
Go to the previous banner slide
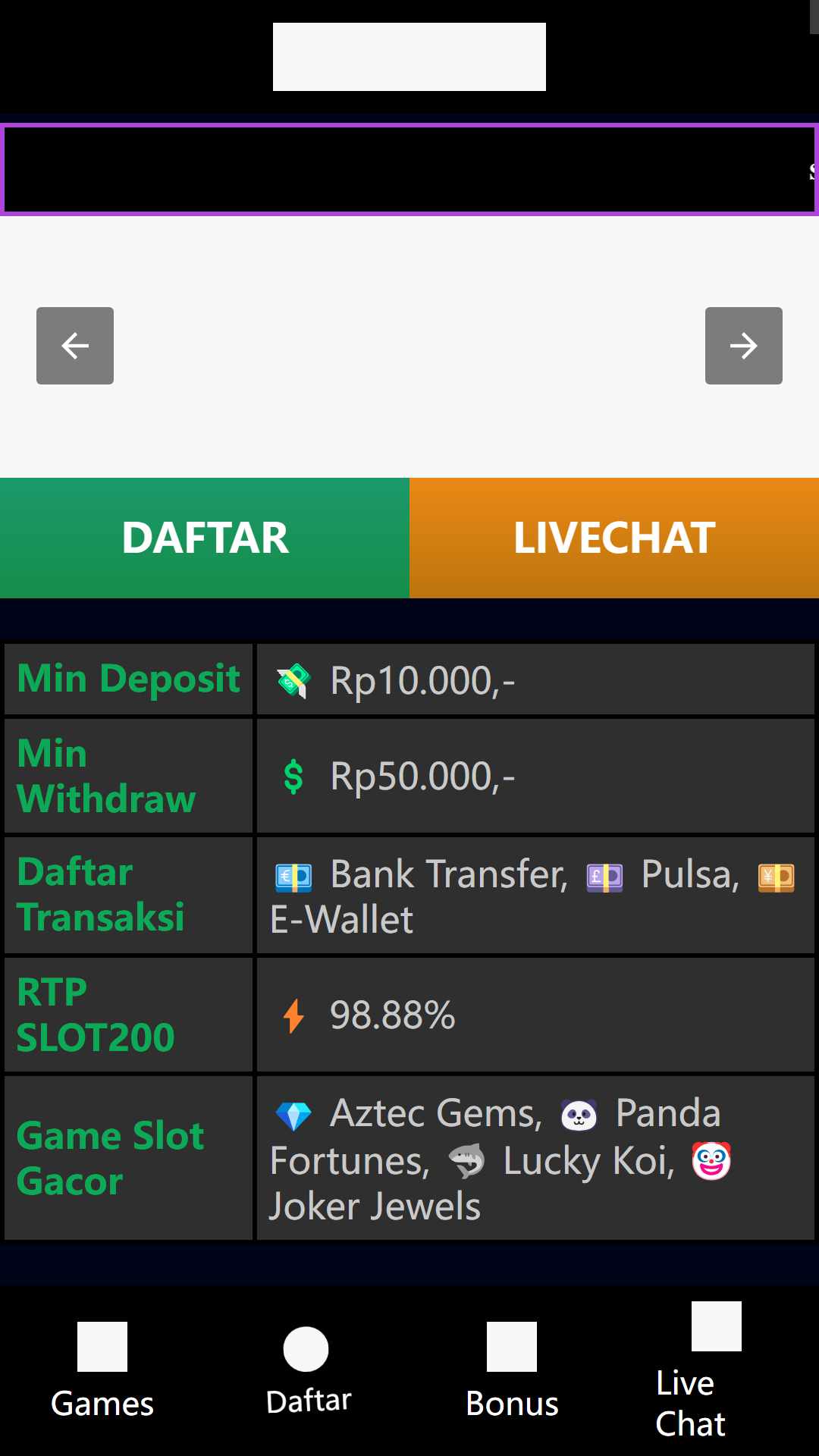[75, 346]
